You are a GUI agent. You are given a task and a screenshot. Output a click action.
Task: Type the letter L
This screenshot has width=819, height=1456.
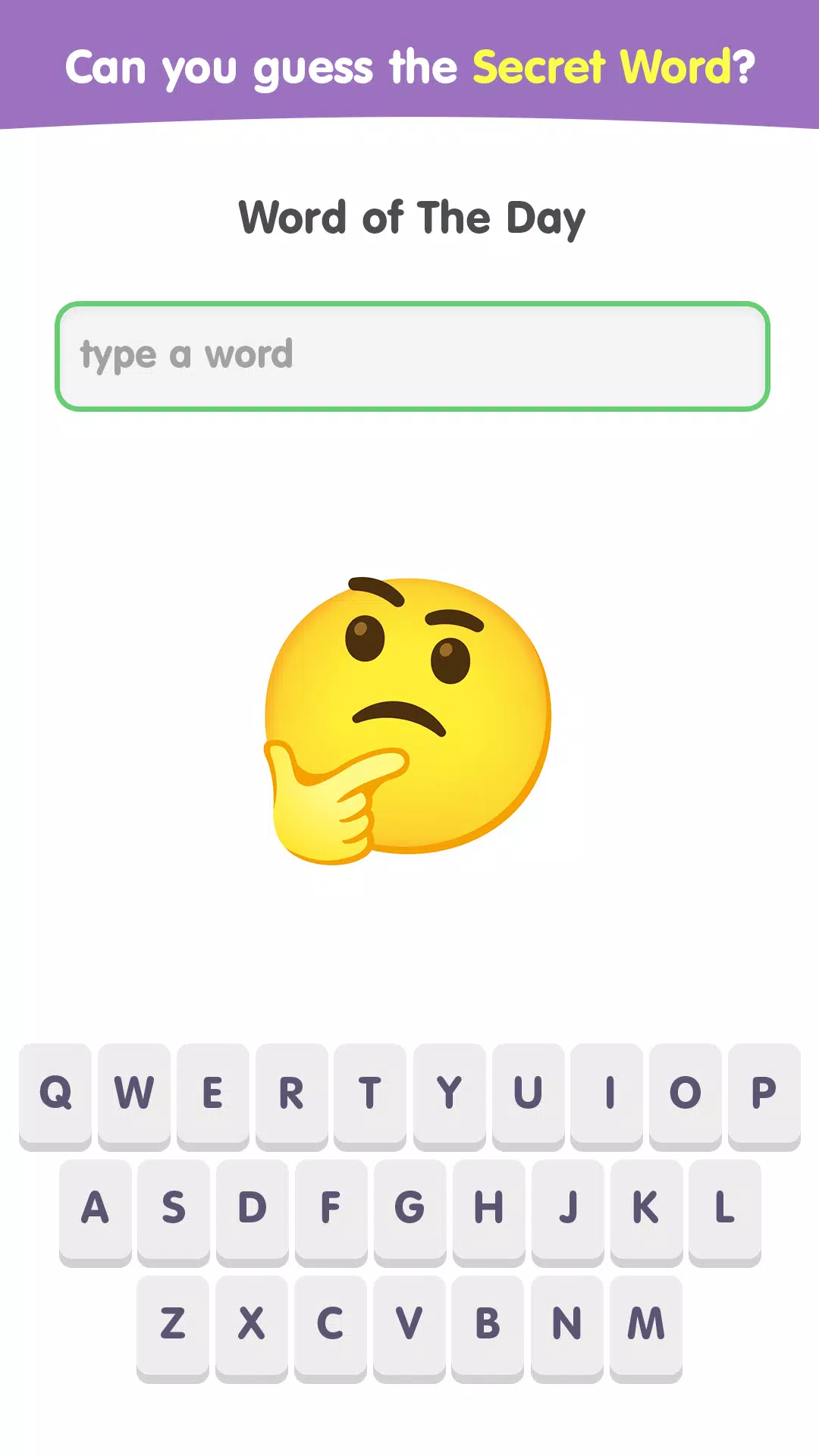[725, 1208]
